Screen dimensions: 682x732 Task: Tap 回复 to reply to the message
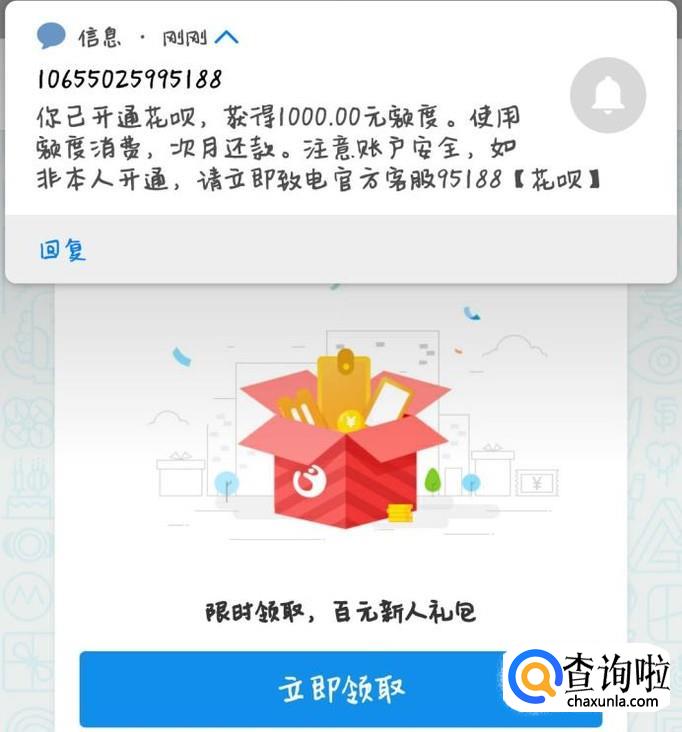coord(62,250)
